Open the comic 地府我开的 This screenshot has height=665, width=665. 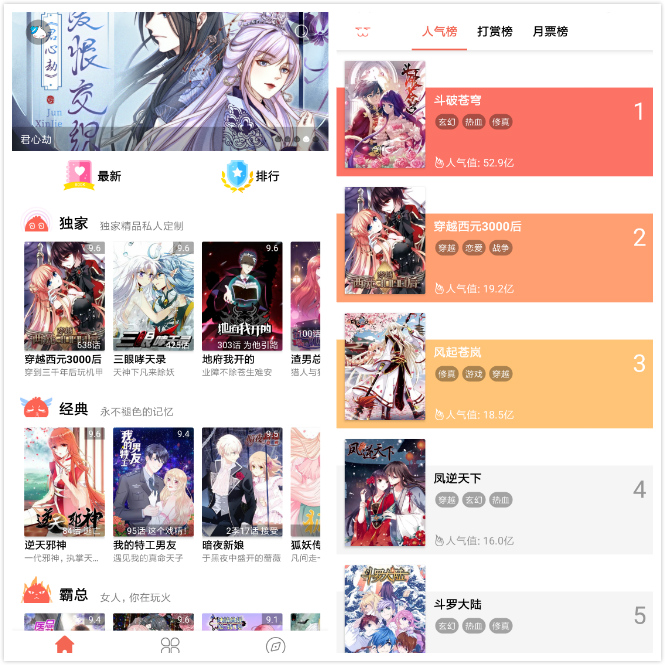(242, 298)
